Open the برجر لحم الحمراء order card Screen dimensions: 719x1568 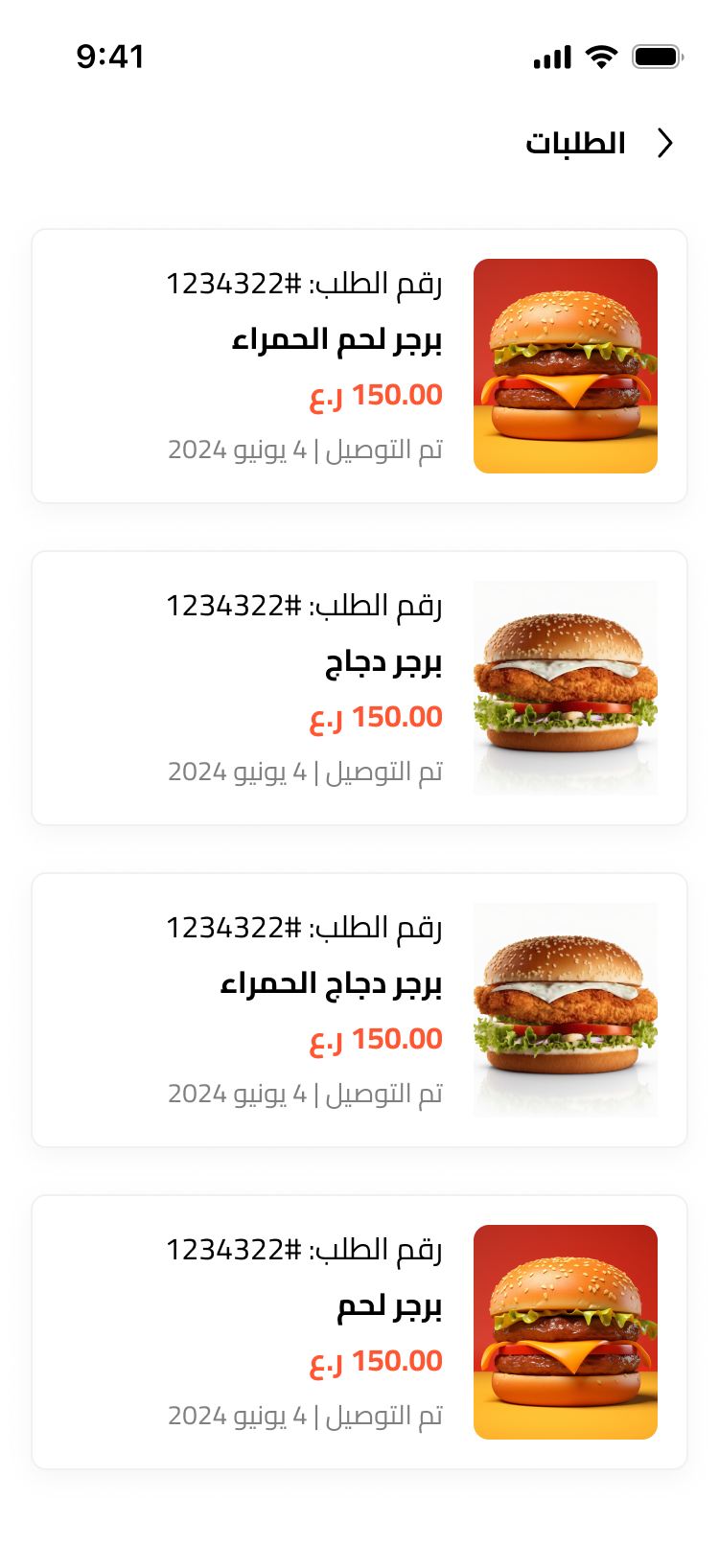(x=359, y=366)
